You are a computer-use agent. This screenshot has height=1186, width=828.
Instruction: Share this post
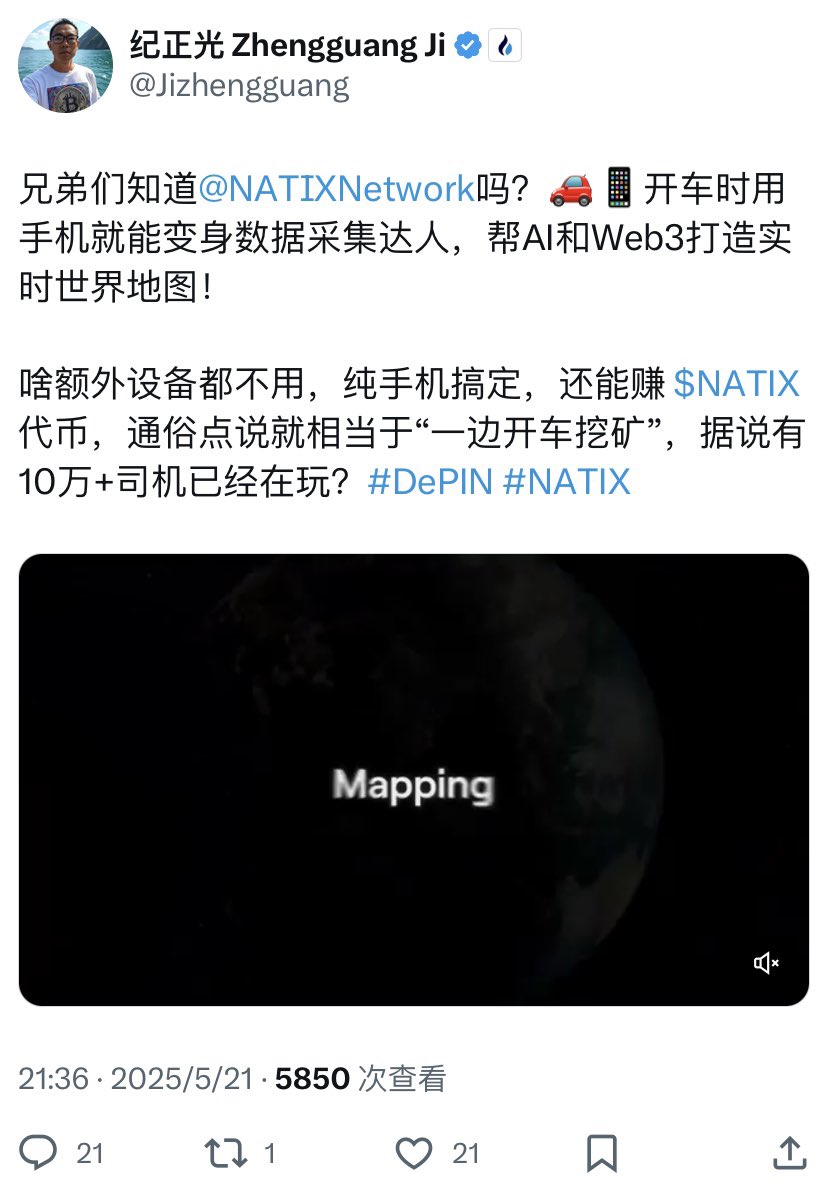click(x=788, y=1153)
